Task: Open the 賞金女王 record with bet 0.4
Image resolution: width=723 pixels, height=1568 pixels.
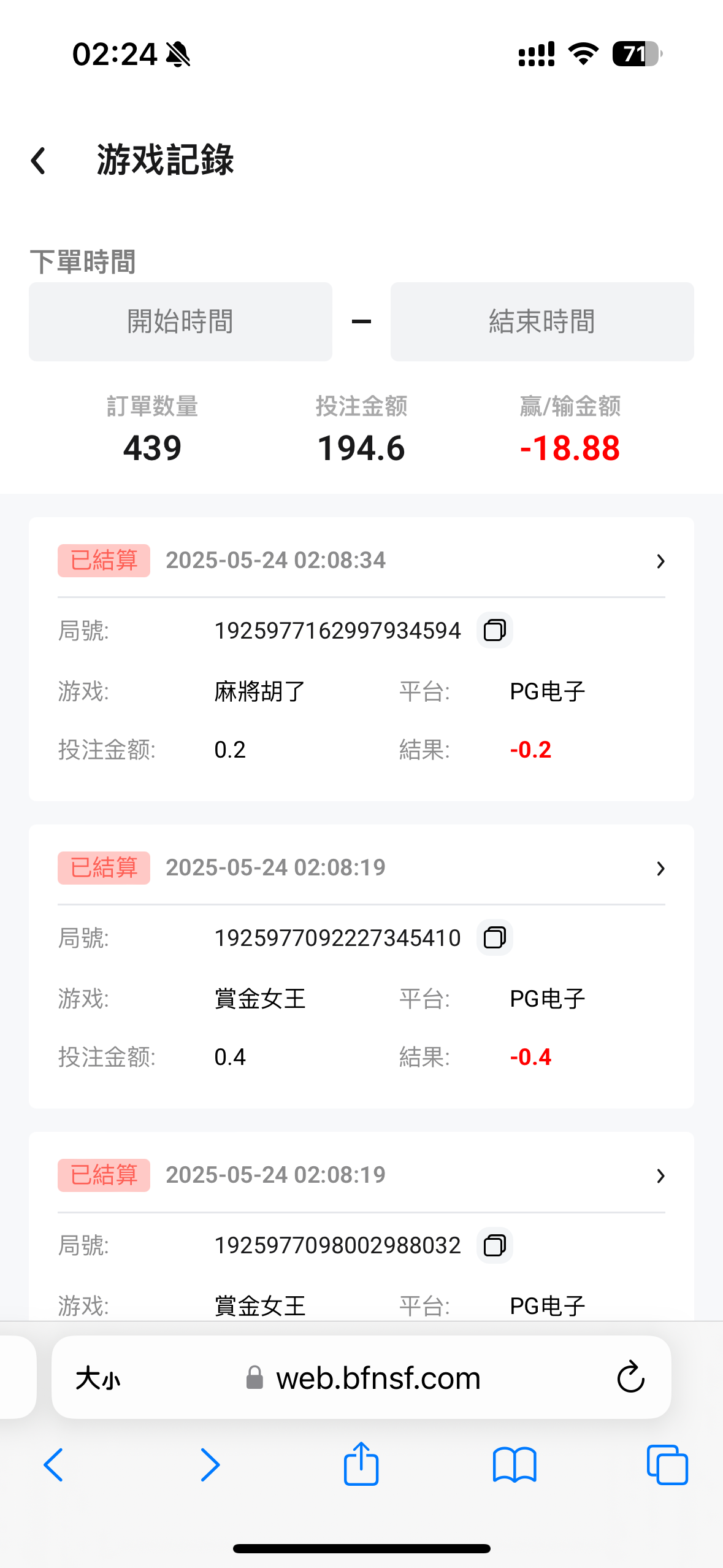Action: [x=660, y=868]
